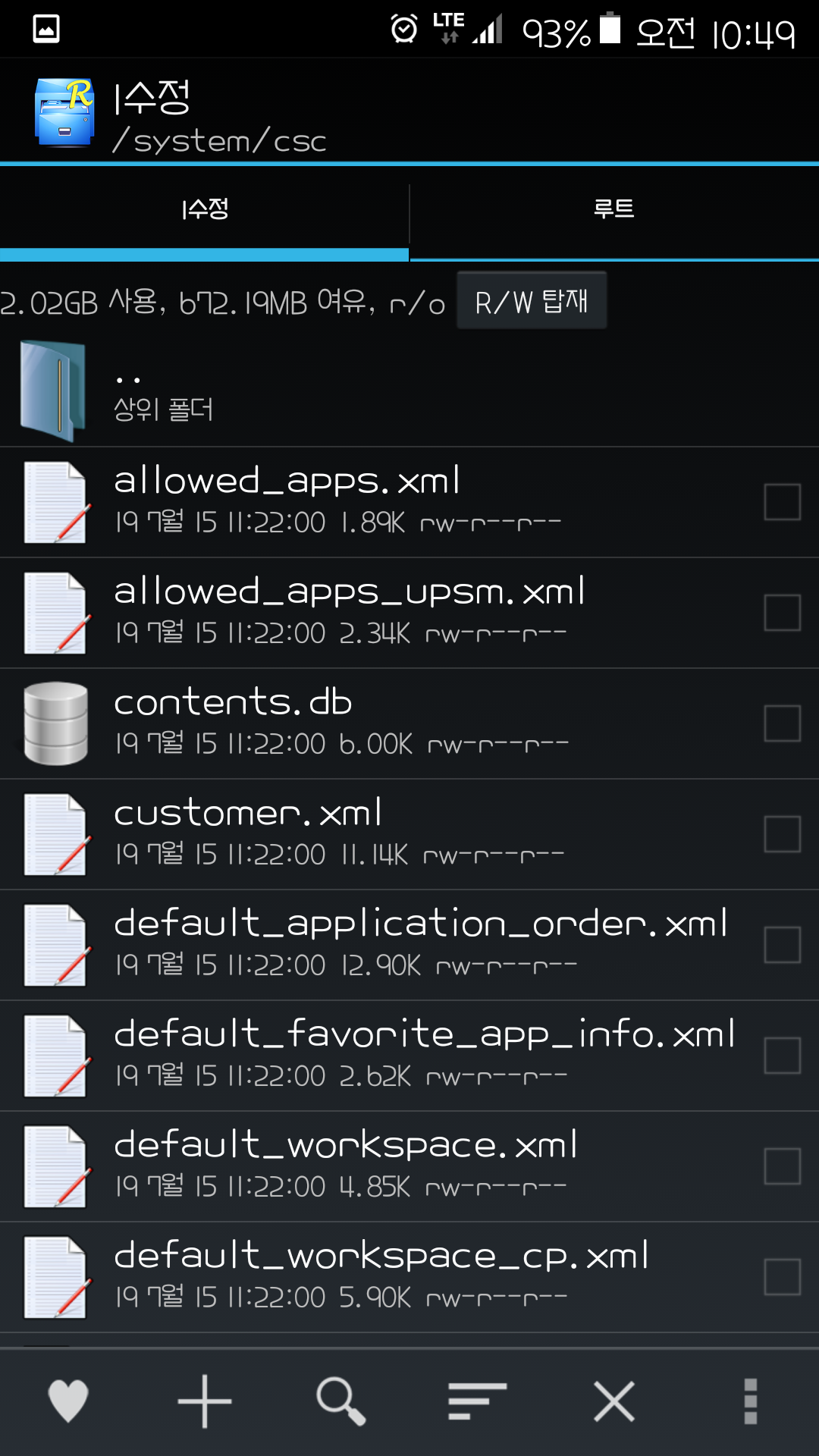Tap the X close icon in toolbar
The image size is (819, 1456).
pyautogui.click(x=614, y=1401)
